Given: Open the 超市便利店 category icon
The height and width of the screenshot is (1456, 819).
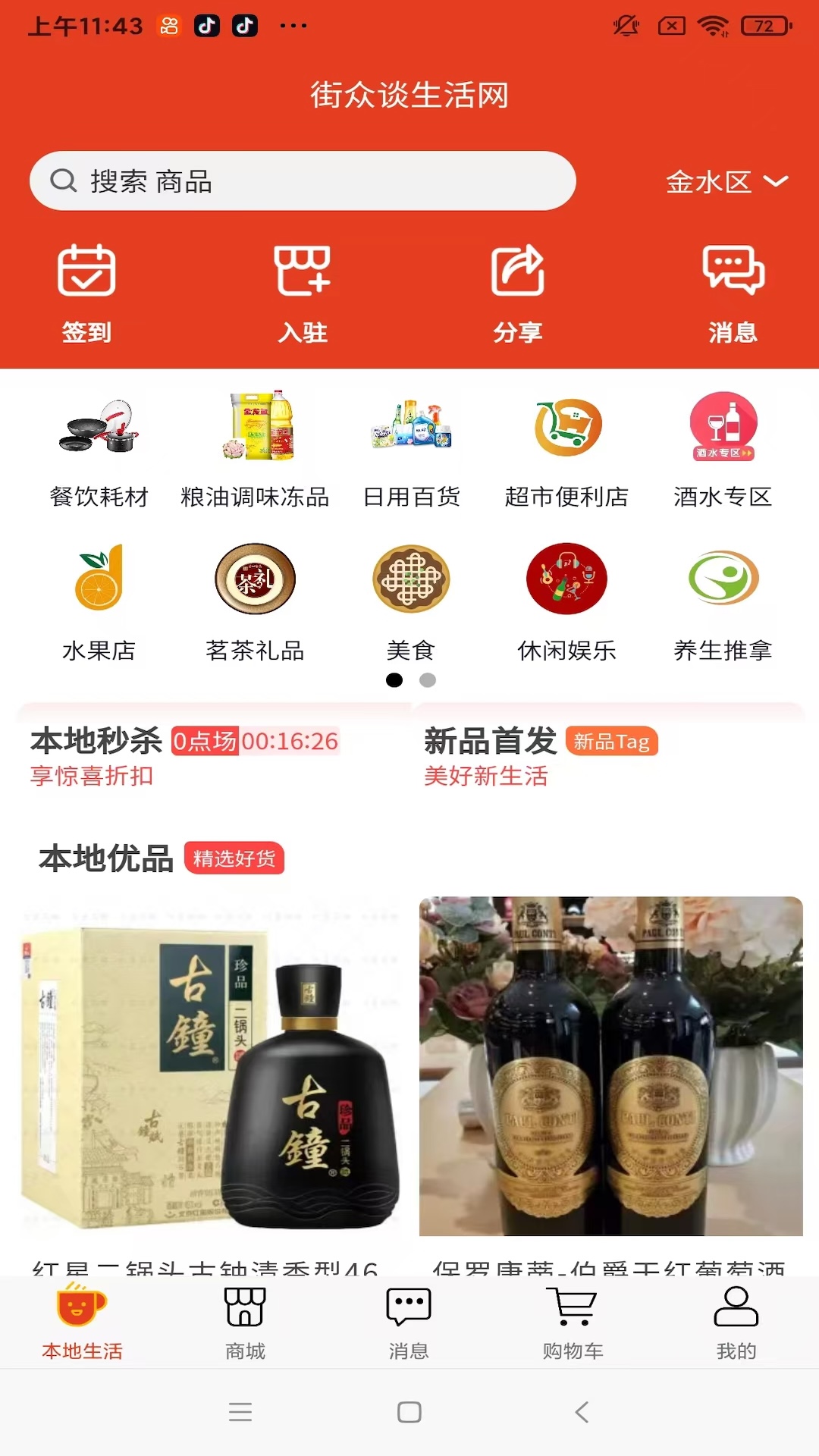Looking at the screenshot, I should (x=566, y=428).
